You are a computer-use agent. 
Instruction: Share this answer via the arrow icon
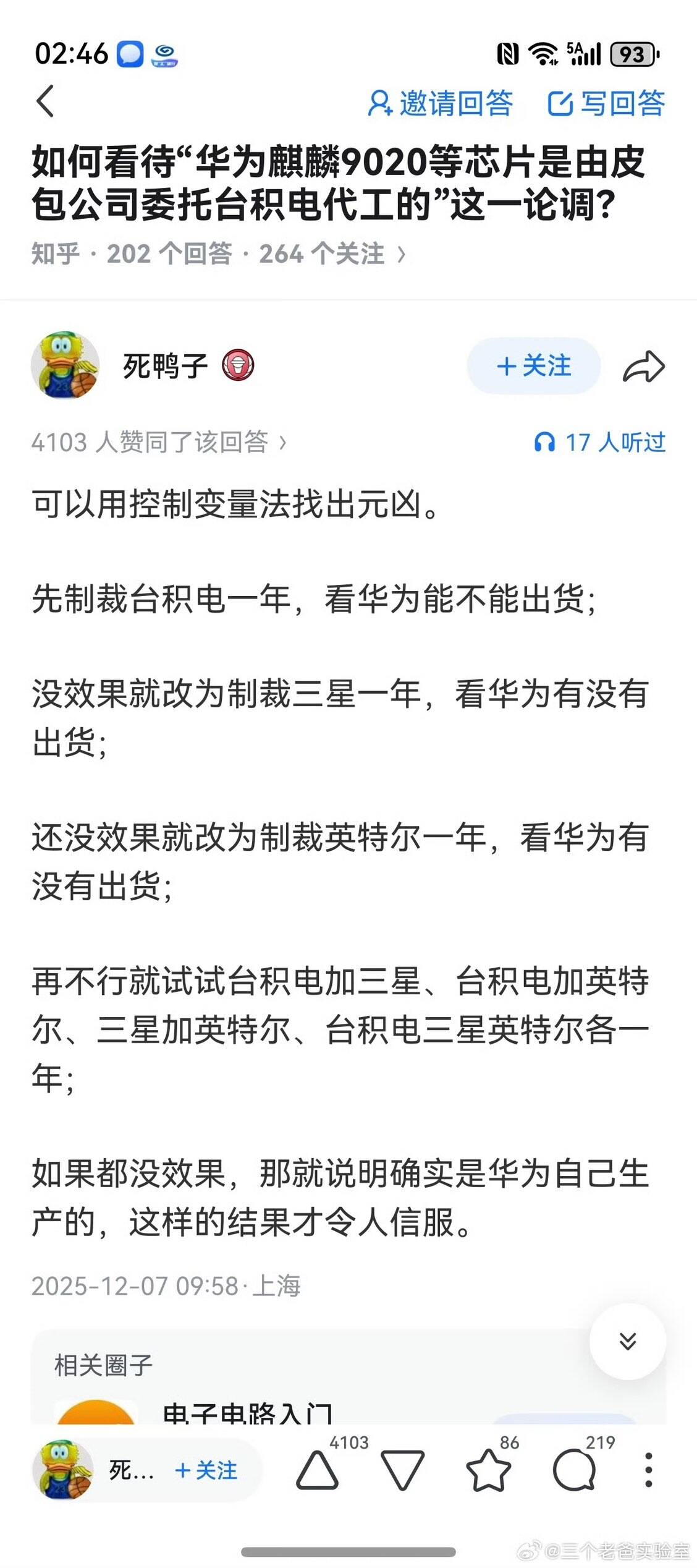644,367
